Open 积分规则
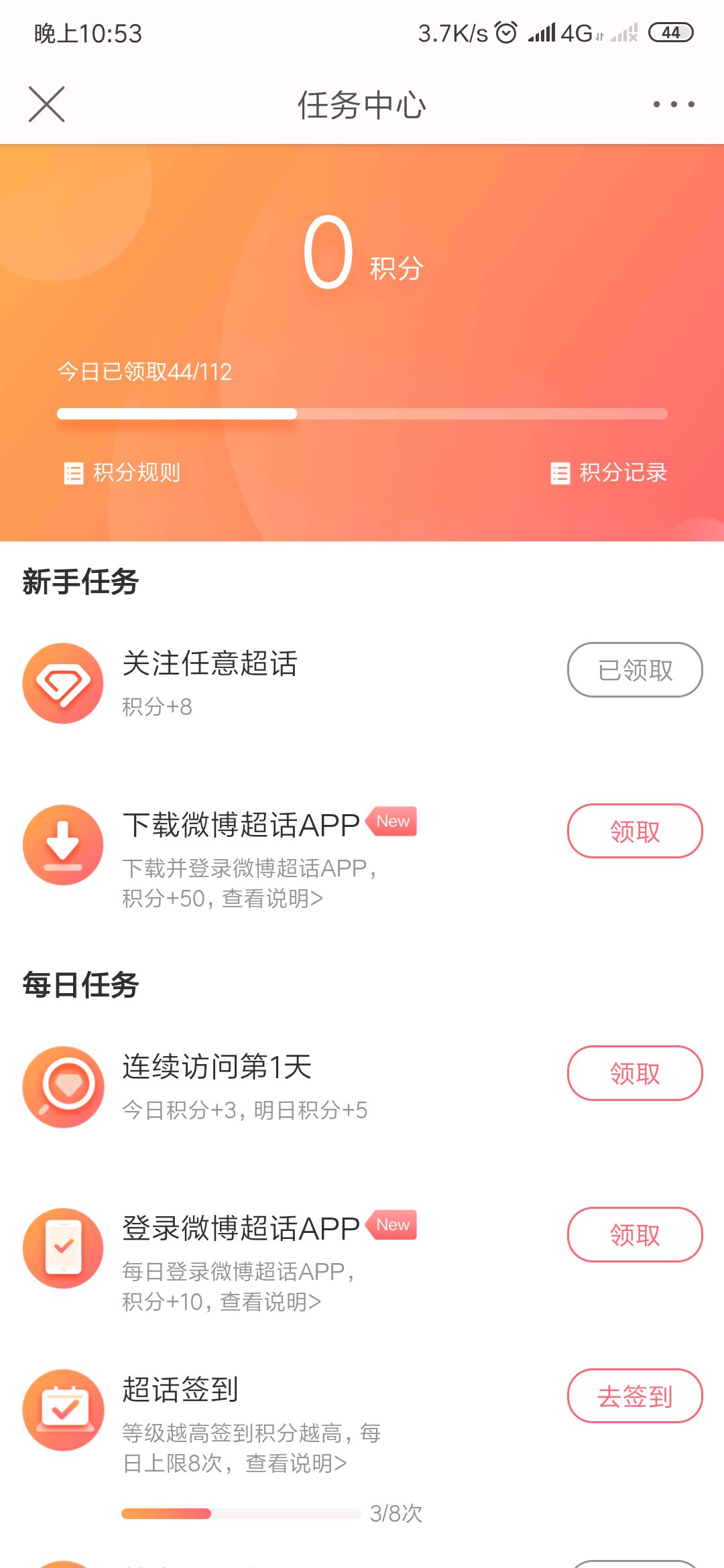This screenshot has height=1568, width=724. 121,472
